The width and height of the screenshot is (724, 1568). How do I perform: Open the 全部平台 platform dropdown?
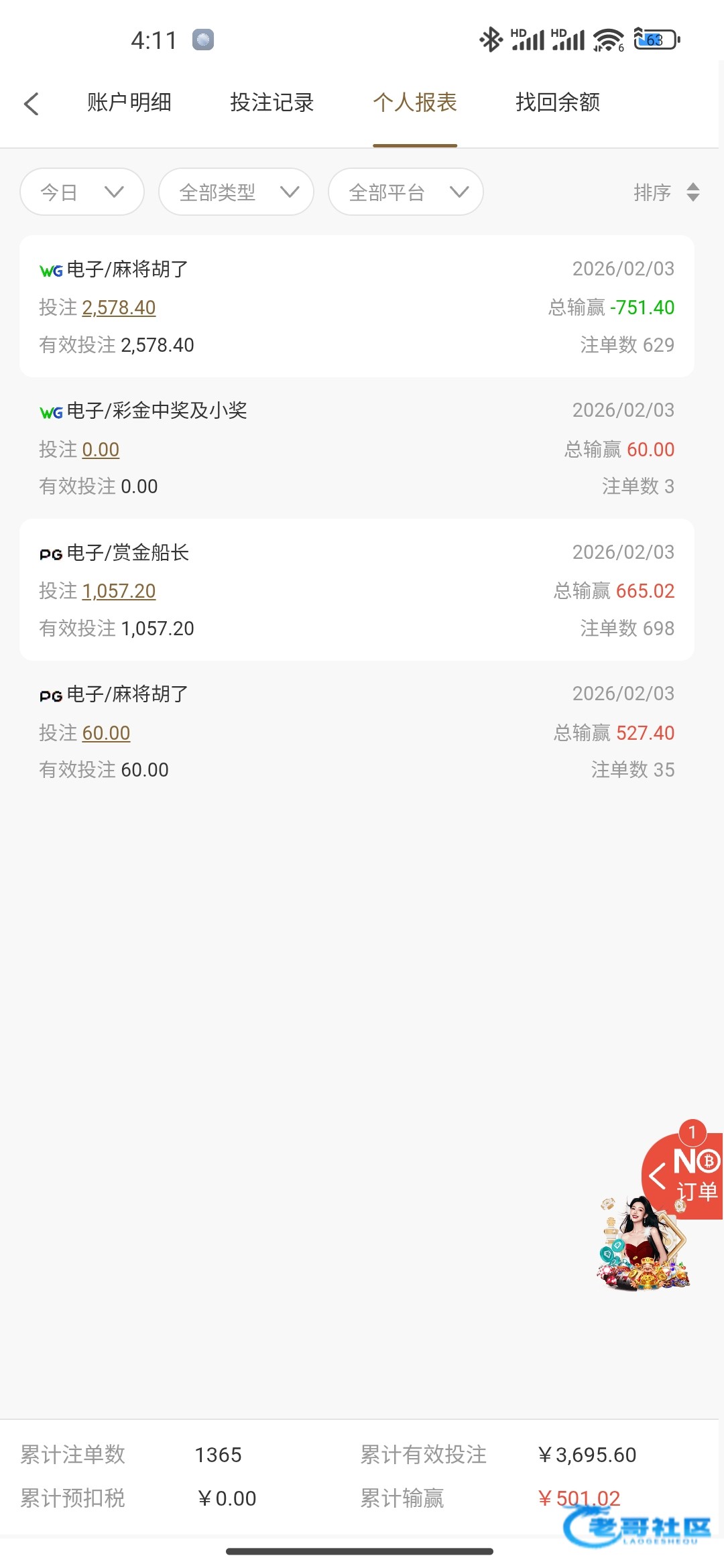point(406,192)
